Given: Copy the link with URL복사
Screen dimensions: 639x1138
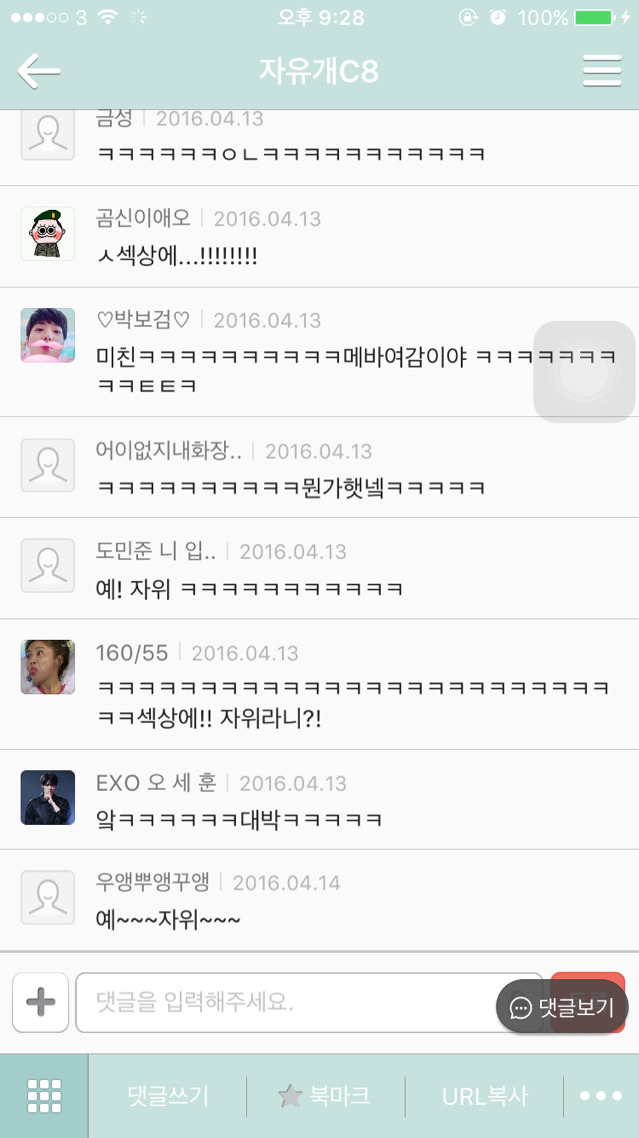Looking at the screenshot, I should (485, 1096).
